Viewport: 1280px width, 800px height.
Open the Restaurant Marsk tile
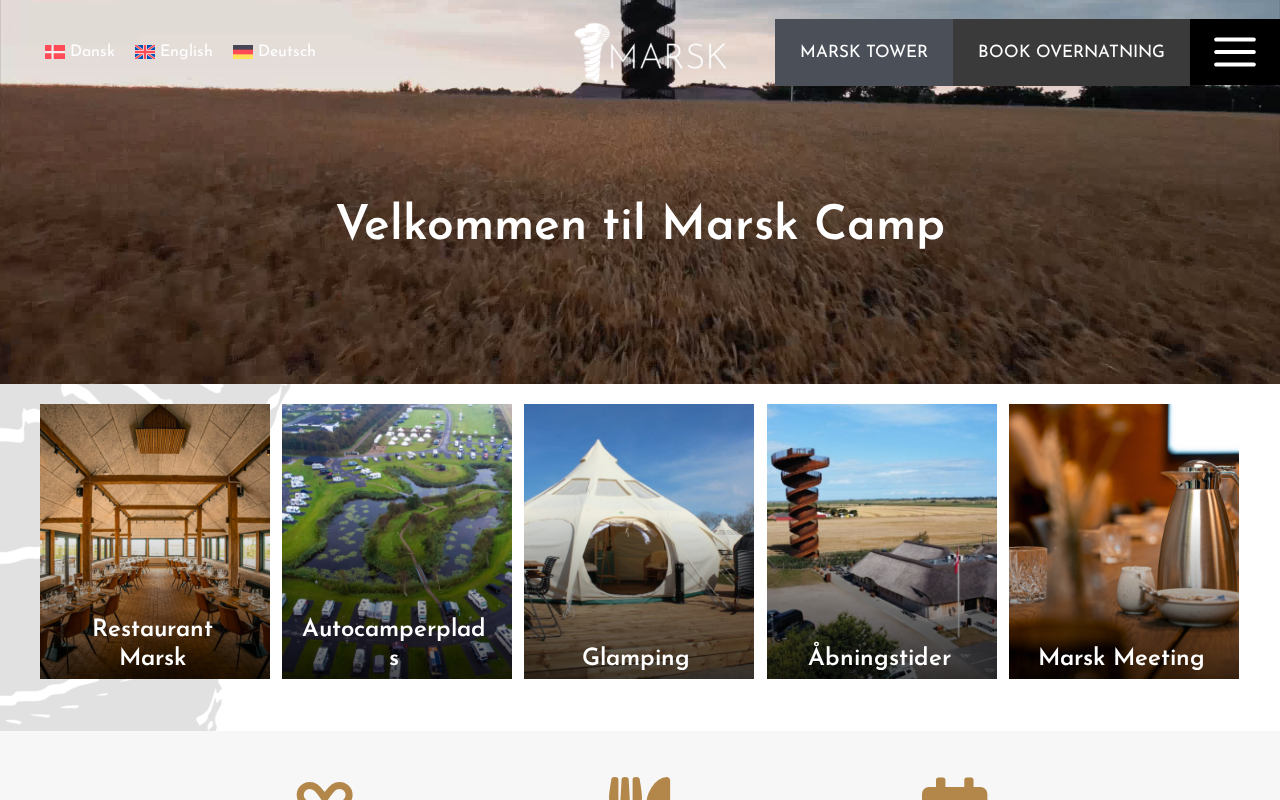pos(155,541)
